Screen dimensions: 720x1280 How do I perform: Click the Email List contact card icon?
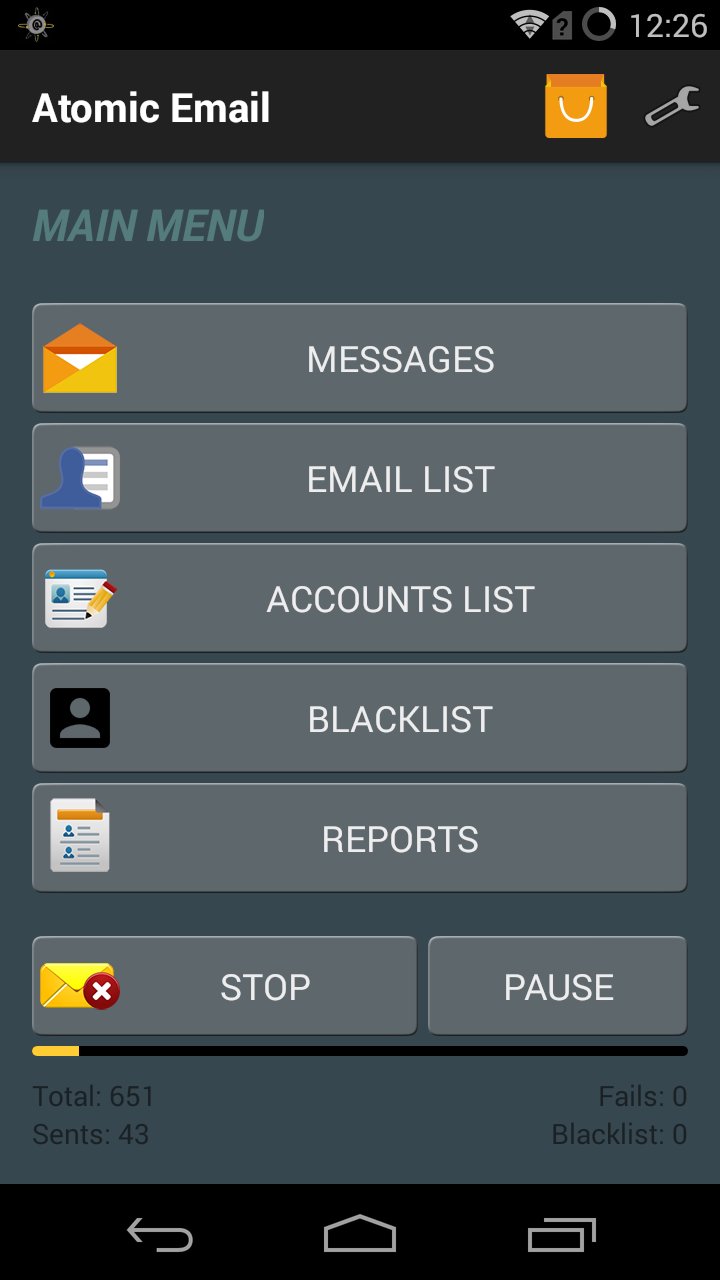point(79,478)
